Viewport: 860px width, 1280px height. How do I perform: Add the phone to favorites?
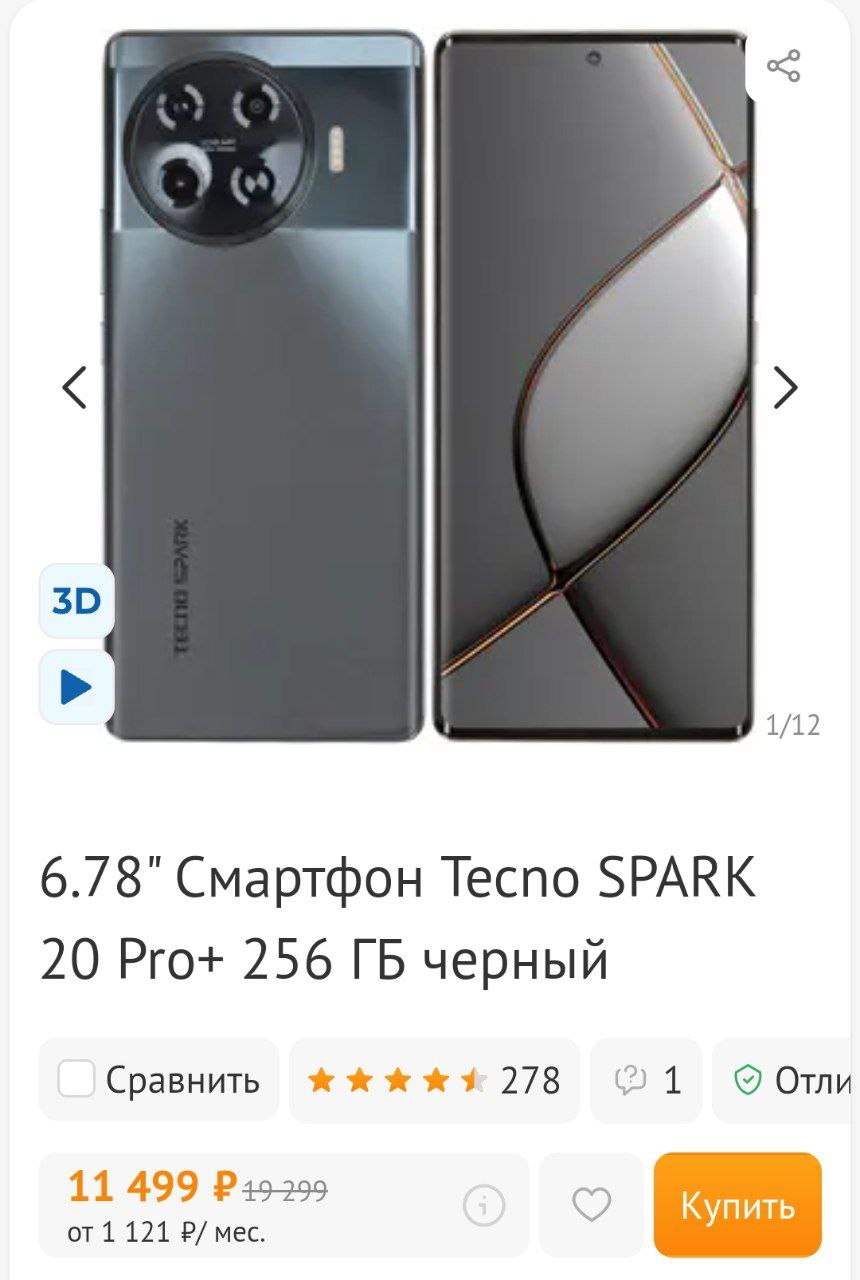pyautogui.click(x=591, y=1205)
